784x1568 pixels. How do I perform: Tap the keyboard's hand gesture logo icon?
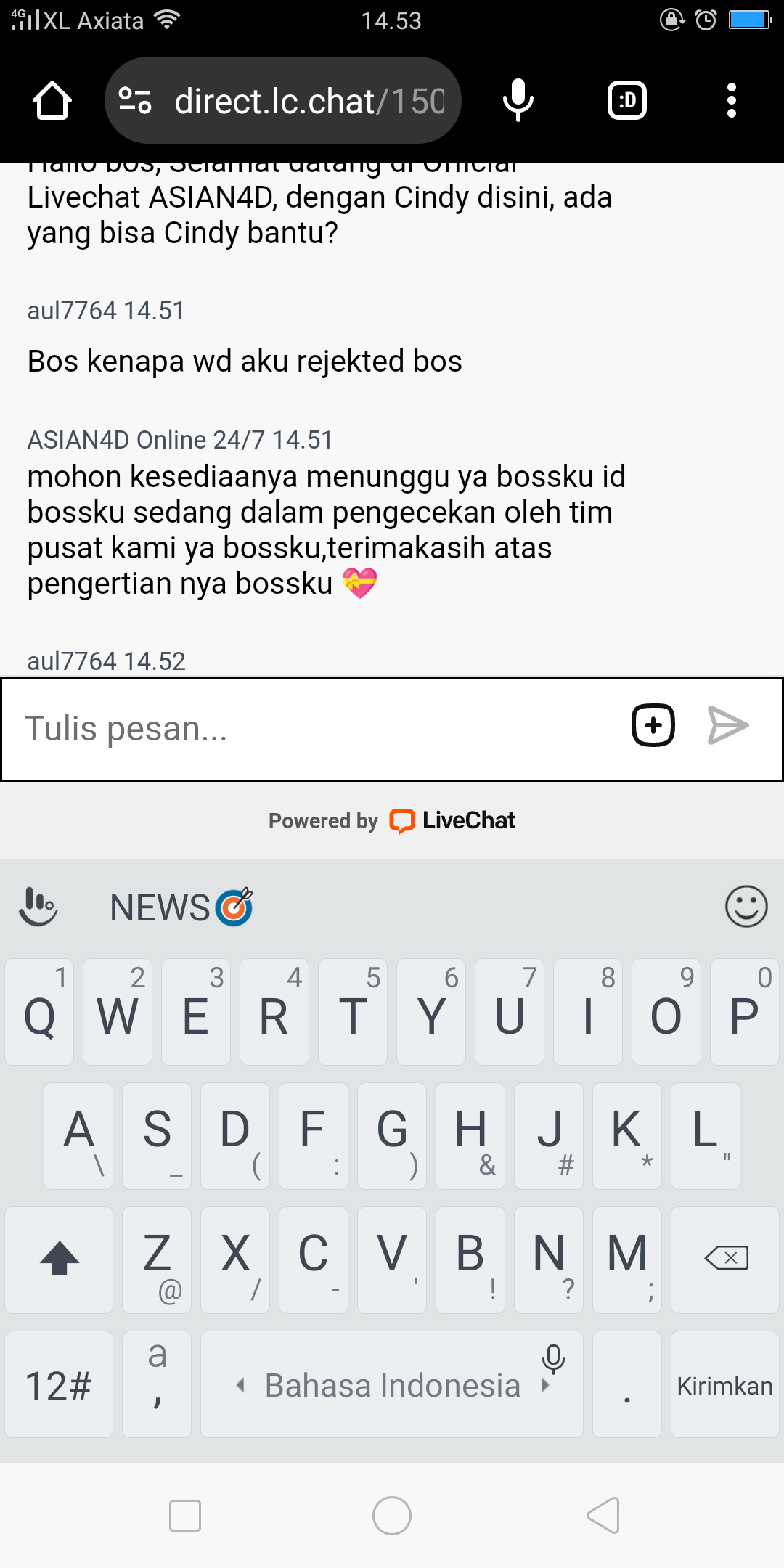[38, 907]
